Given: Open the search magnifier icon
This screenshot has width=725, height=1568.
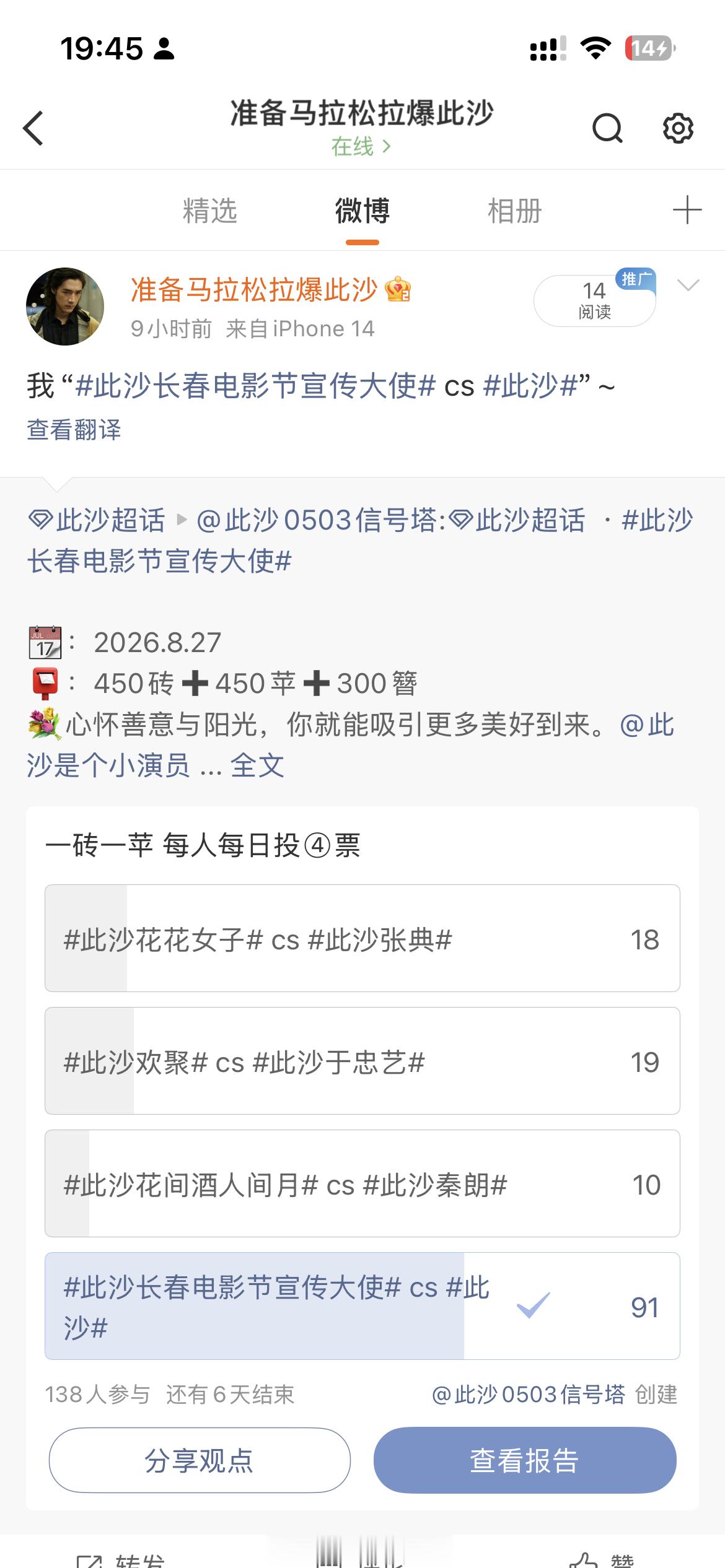Looking at the screenshot, I should click(607, 128).
